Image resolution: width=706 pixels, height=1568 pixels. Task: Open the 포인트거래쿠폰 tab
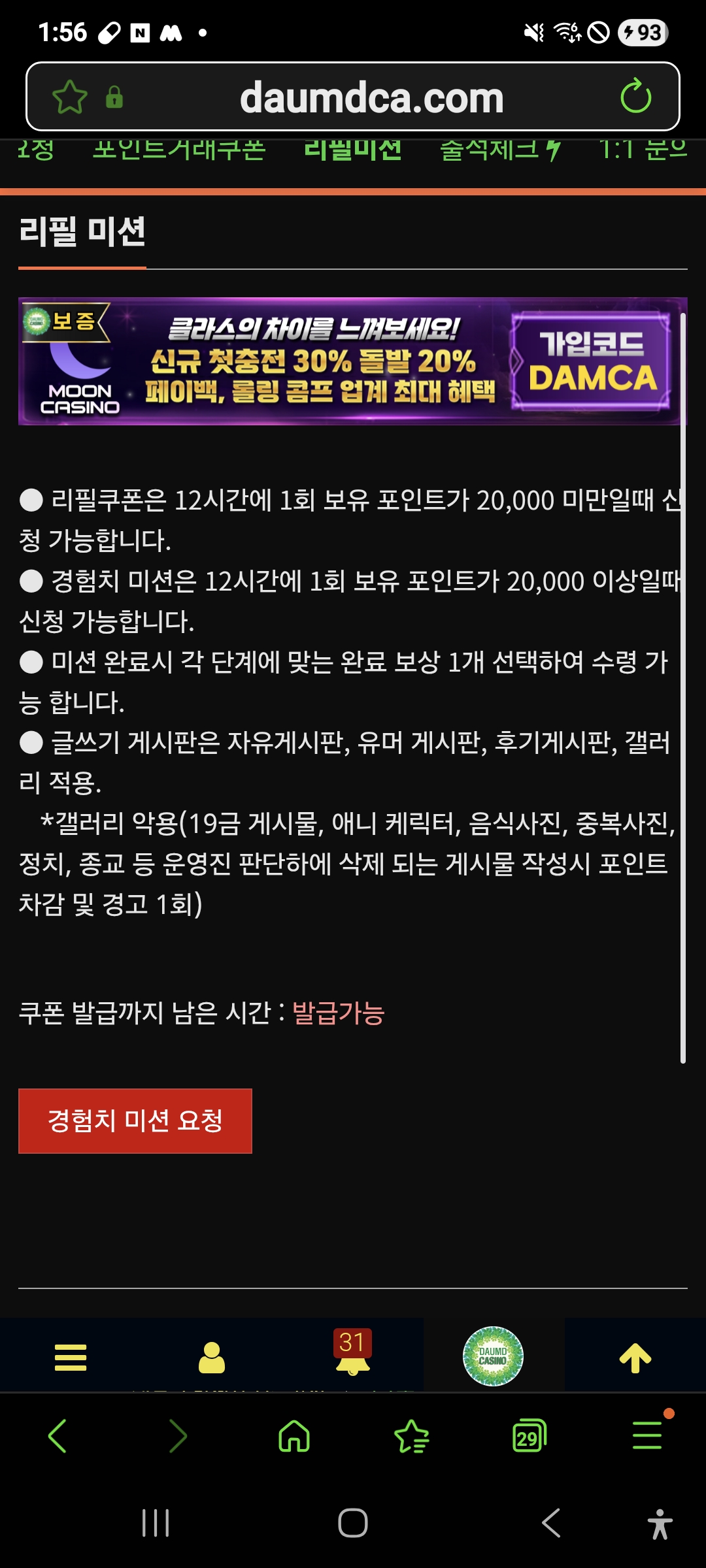click(x=179, y=150)
